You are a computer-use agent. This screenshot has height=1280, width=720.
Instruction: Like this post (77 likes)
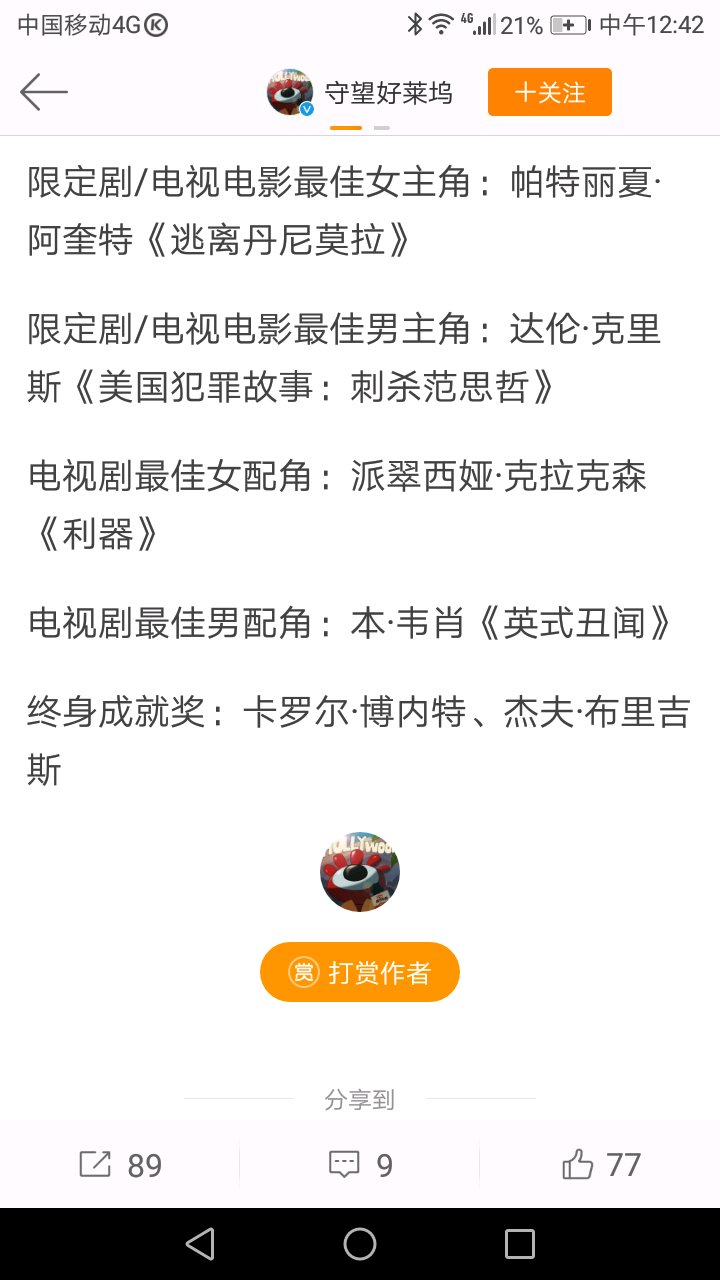click(600, 1165)
